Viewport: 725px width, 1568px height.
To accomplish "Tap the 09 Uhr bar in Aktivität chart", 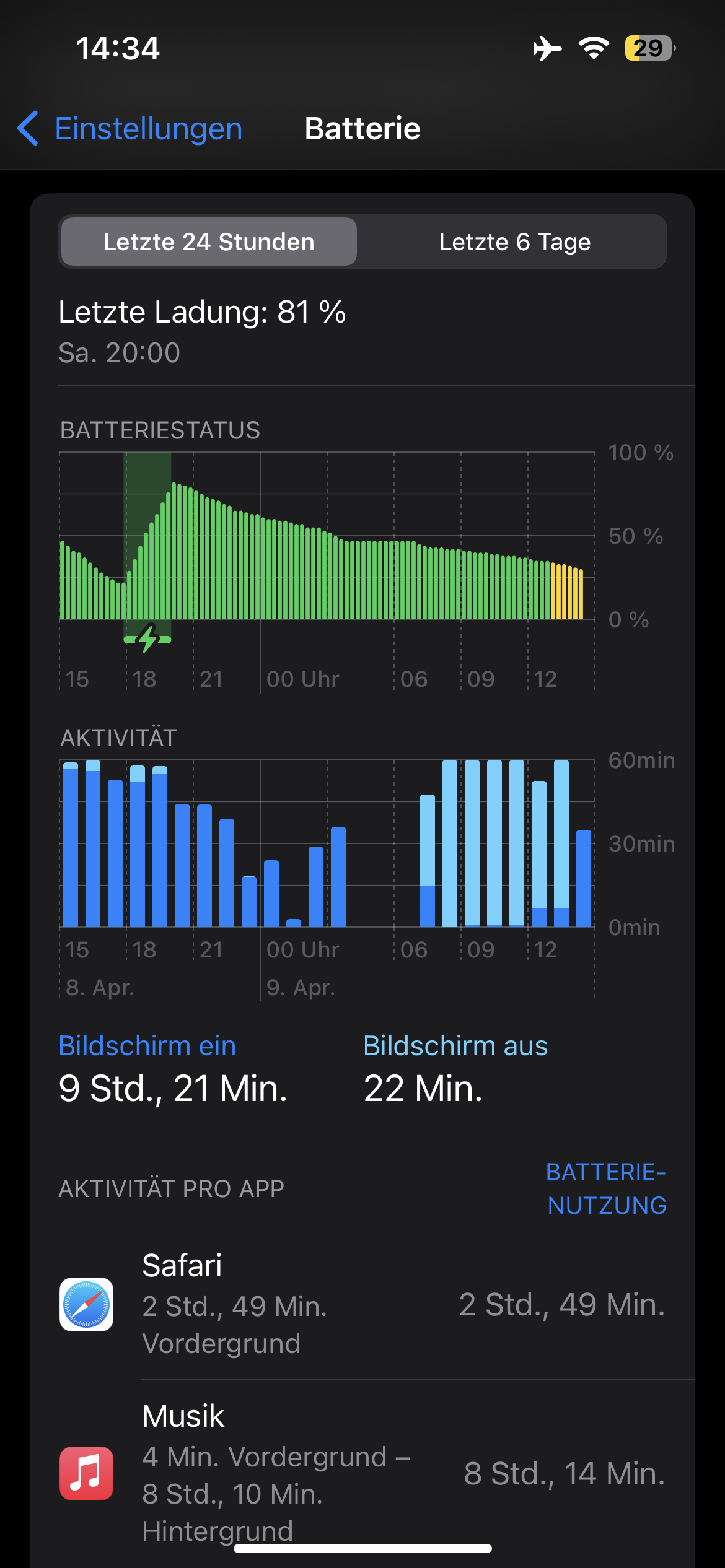I will (x=472, y=843).
